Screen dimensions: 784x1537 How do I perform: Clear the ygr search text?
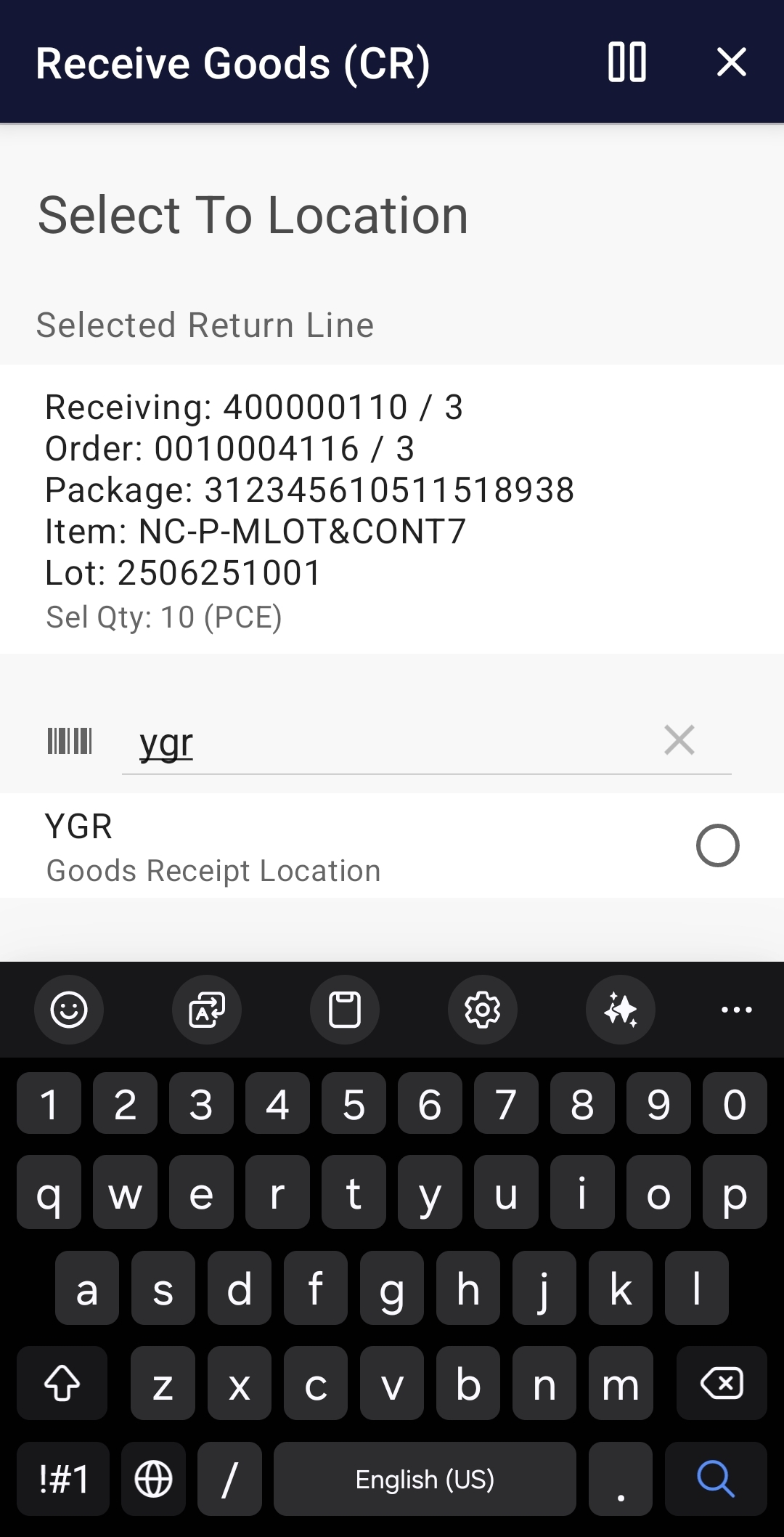coord(679,740)
